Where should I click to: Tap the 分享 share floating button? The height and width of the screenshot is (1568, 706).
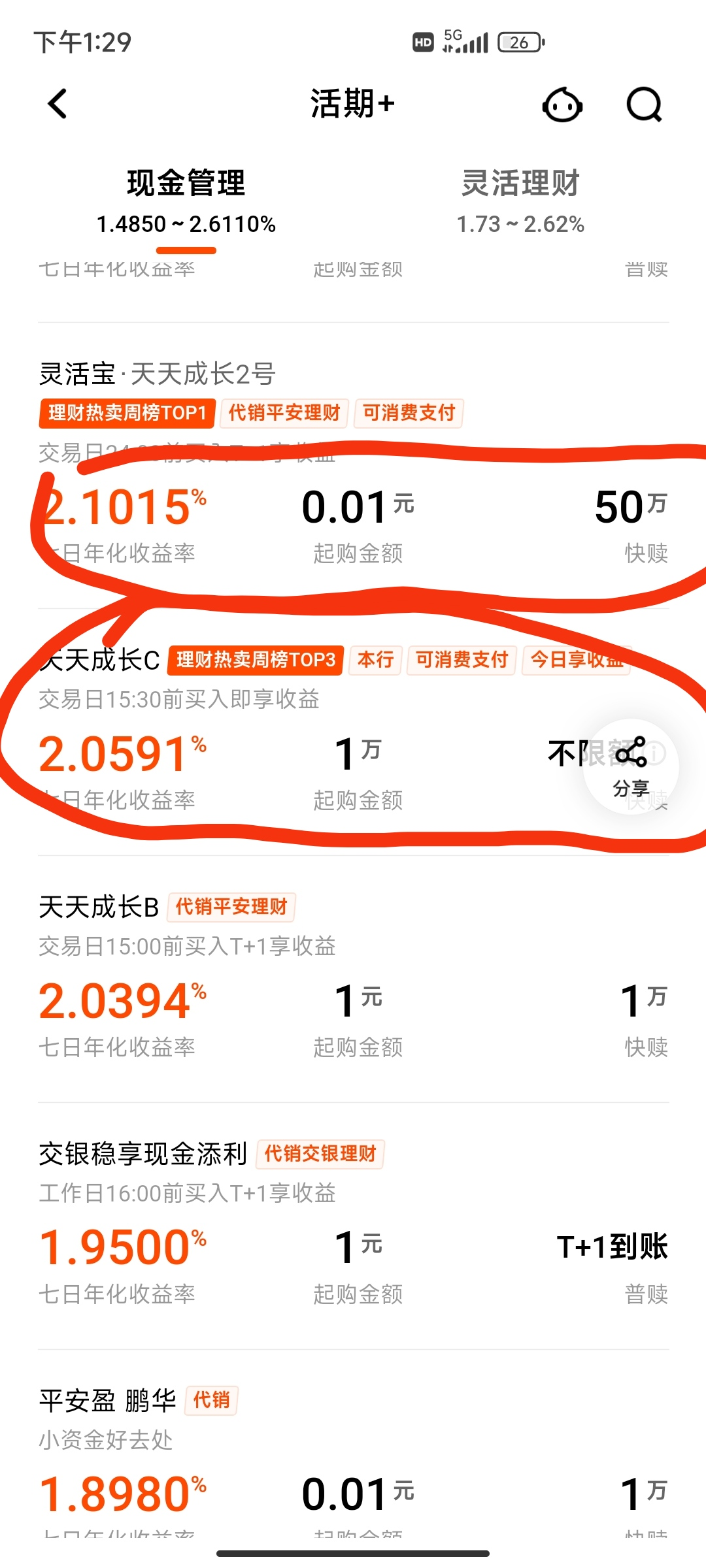pos(631,766)
